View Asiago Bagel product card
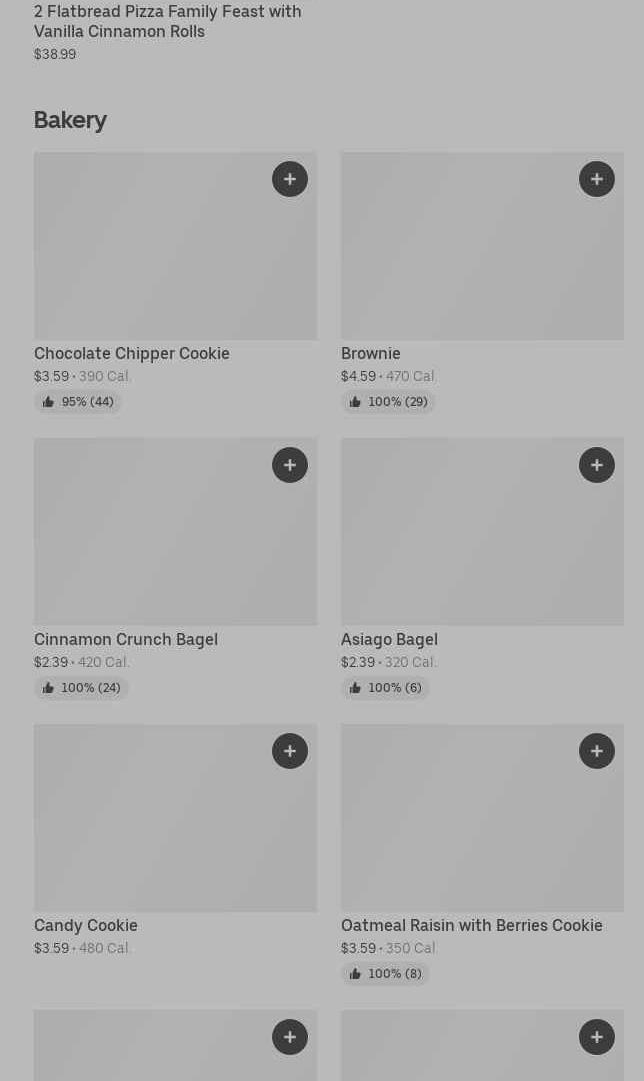This screenshot has height=1081, width=644. pos(482,569)
